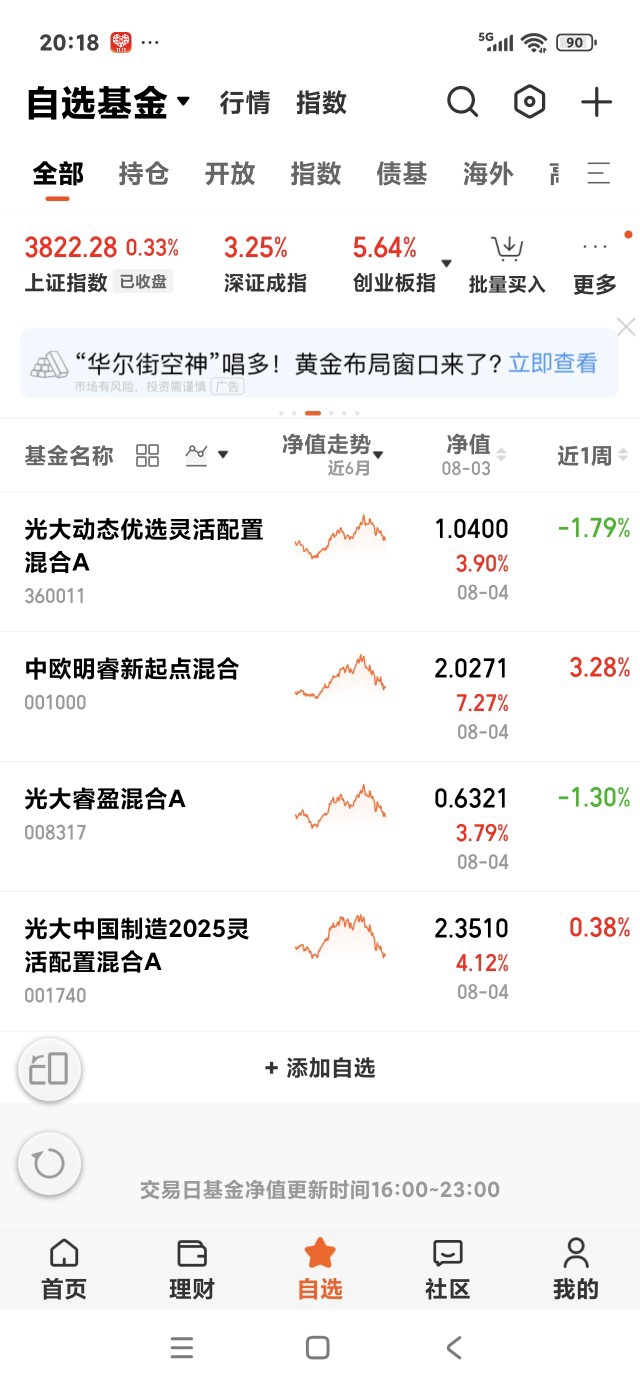640x1386 pixels.
Task: Change the 净值走势 period dropdown
Action: point(333,455)
